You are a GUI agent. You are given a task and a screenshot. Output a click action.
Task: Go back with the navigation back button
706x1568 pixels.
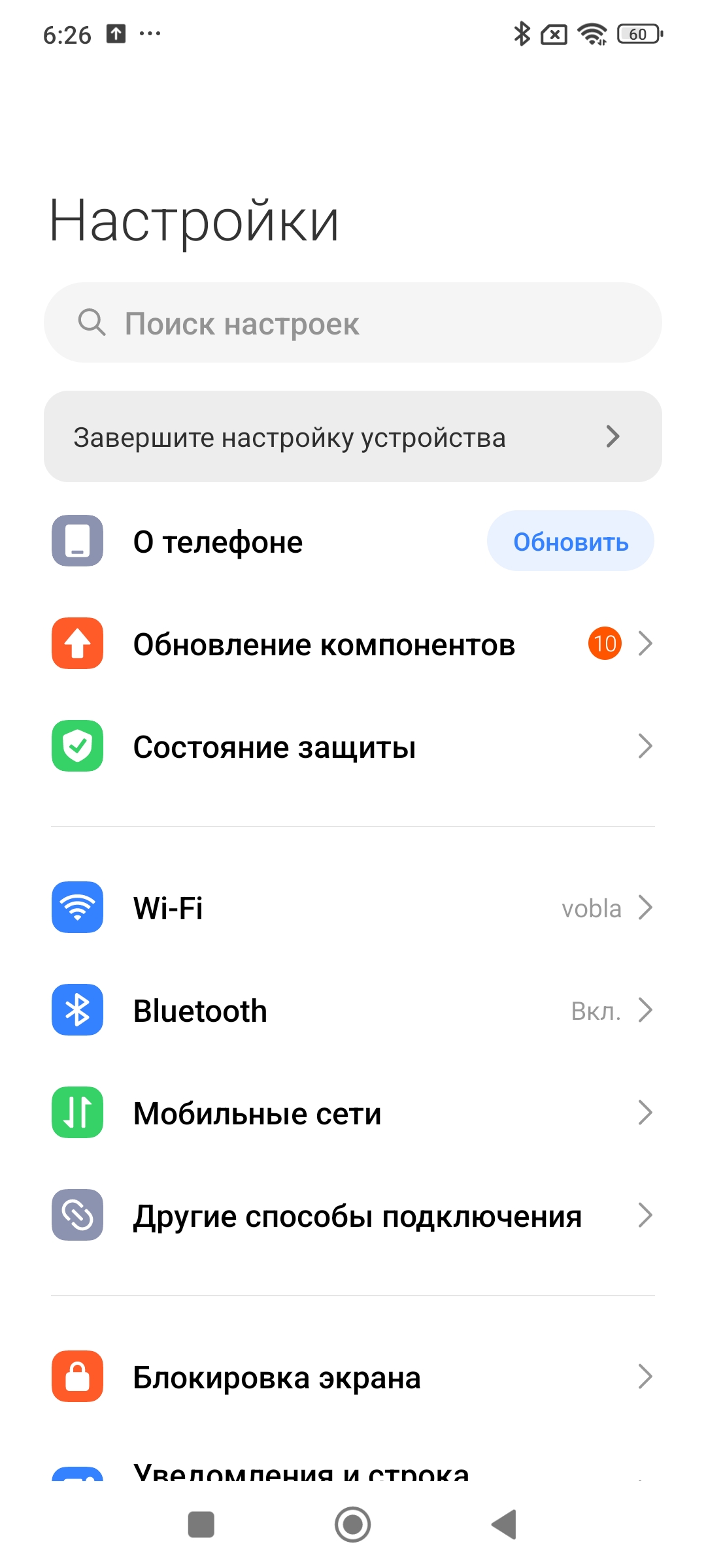point(504,1524)
